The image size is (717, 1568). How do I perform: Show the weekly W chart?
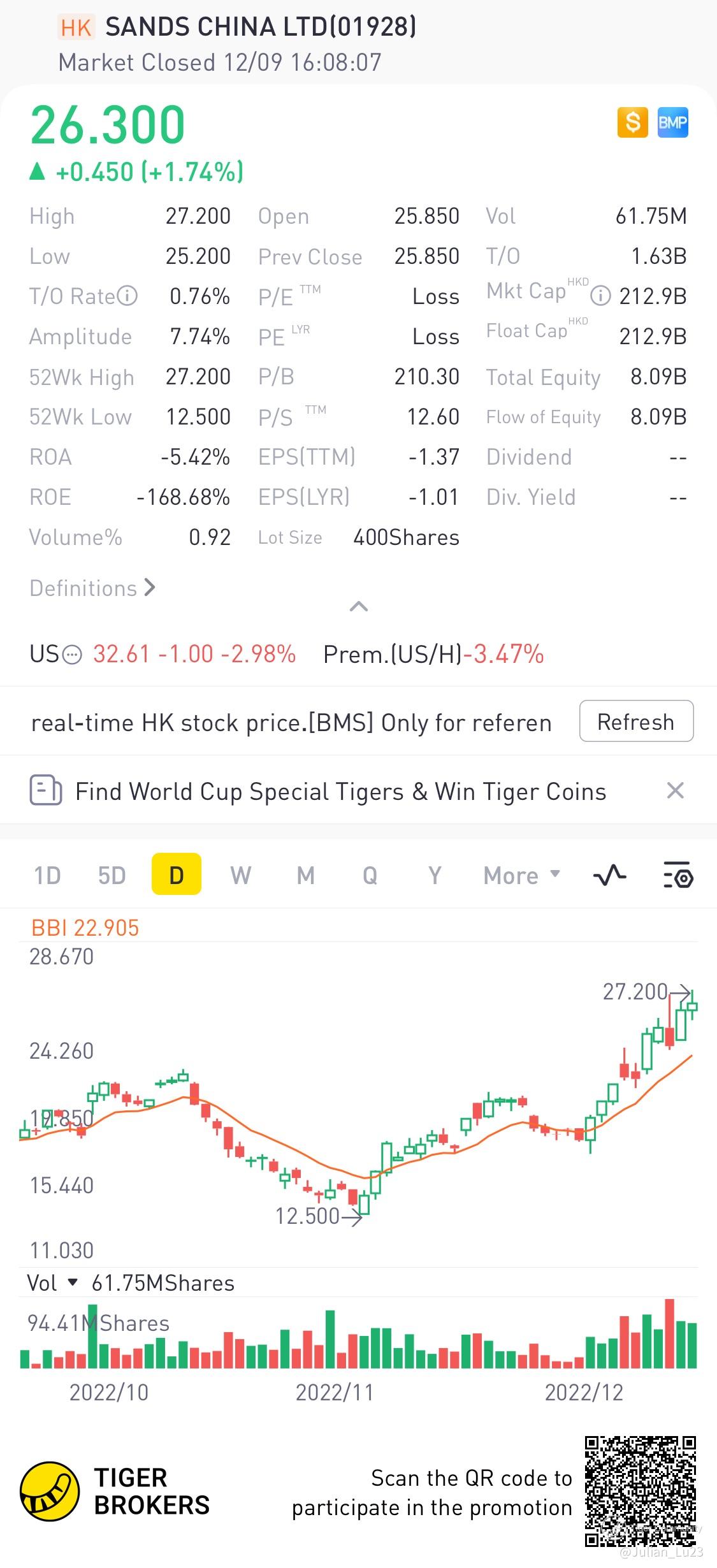pos(240,875)
